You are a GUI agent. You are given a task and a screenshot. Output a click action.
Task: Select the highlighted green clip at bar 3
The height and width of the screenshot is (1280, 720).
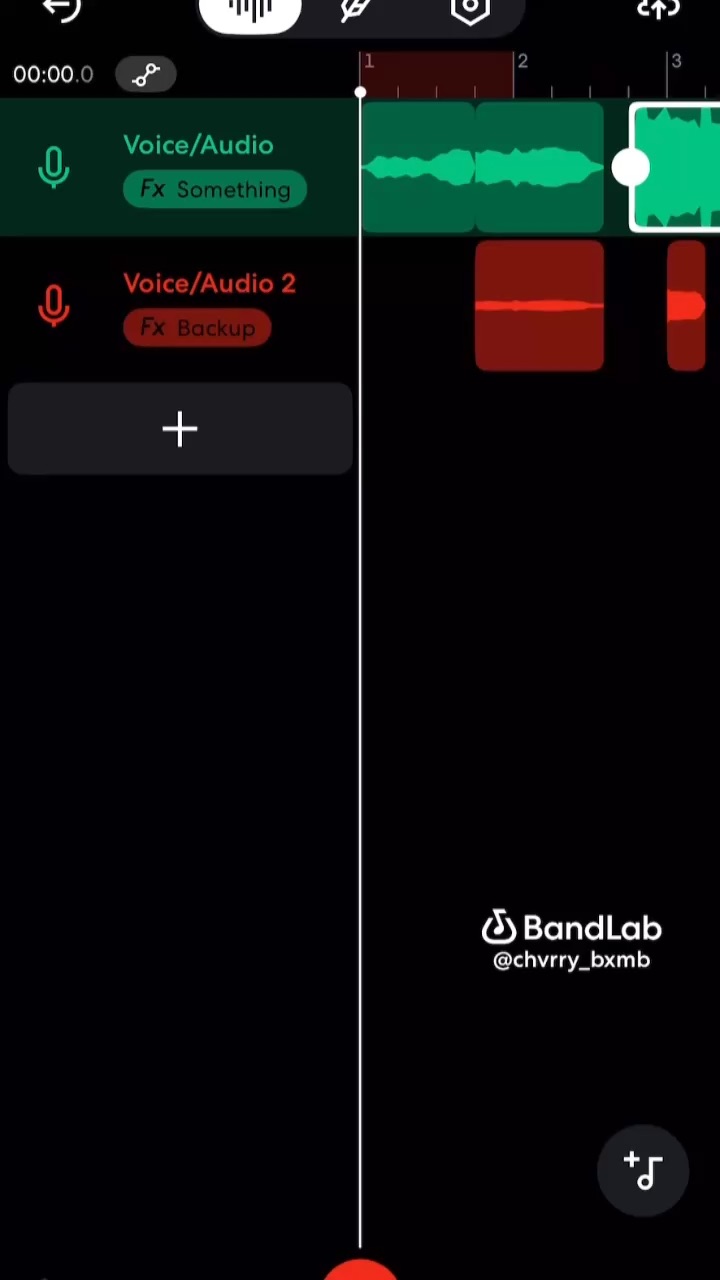pos(680,167)
